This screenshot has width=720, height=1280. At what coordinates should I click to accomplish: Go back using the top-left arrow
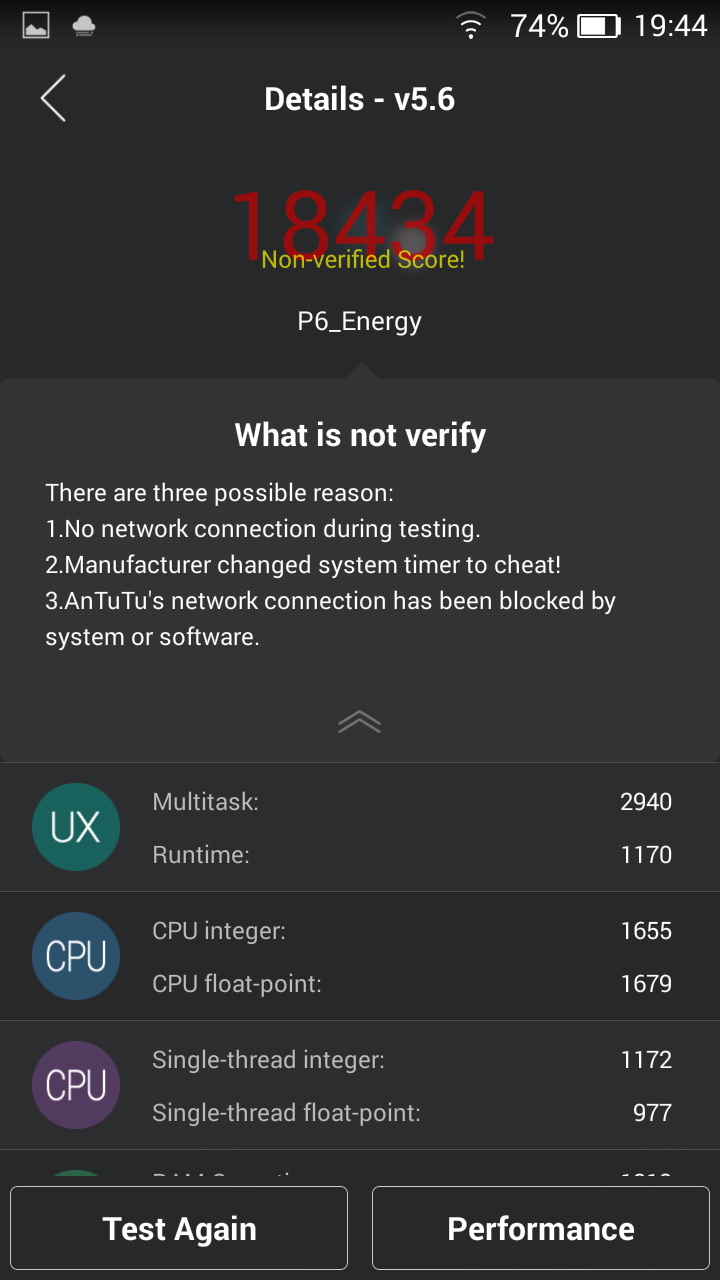(53, 99)
